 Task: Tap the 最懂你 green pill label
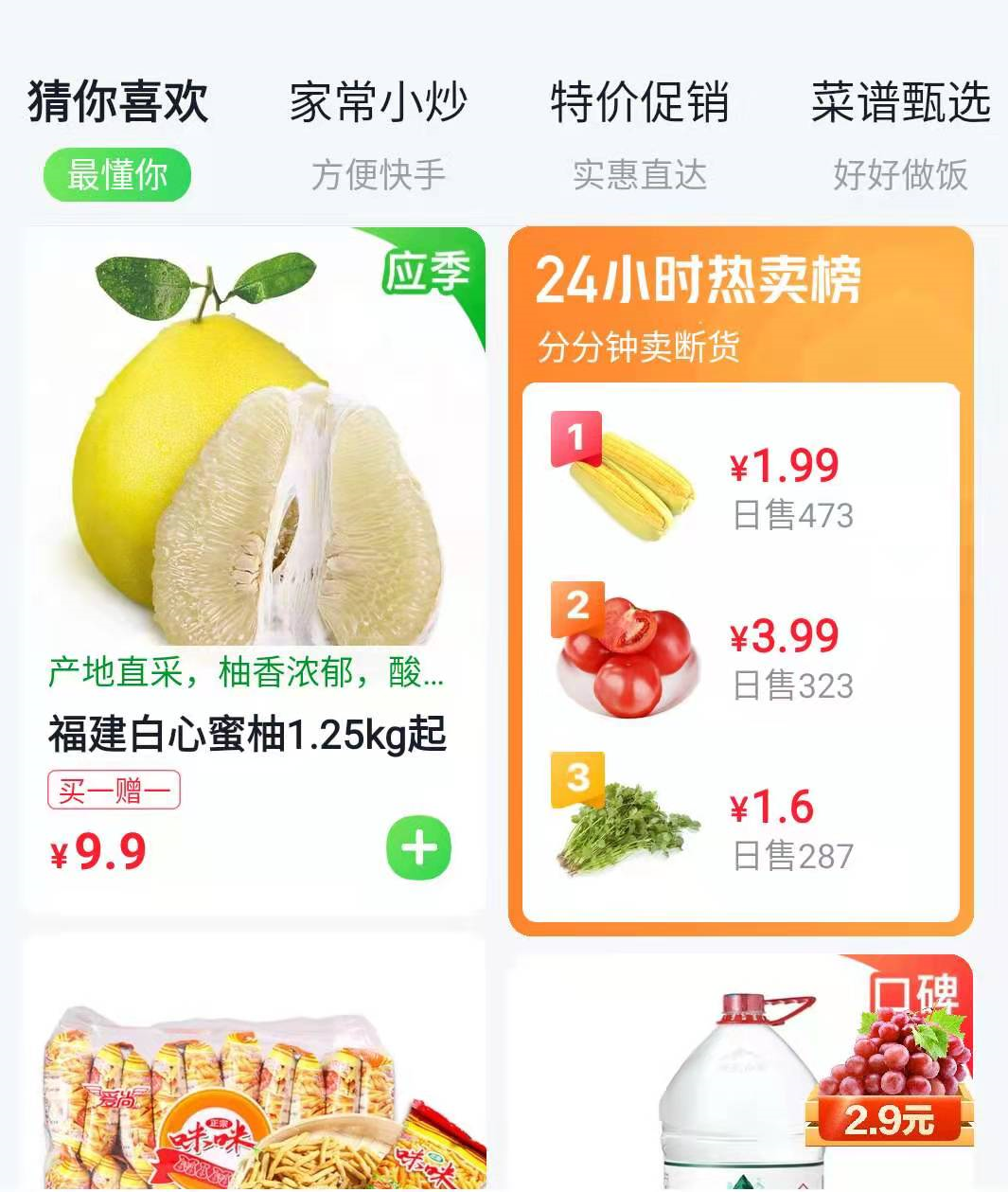tap(117, 174)
